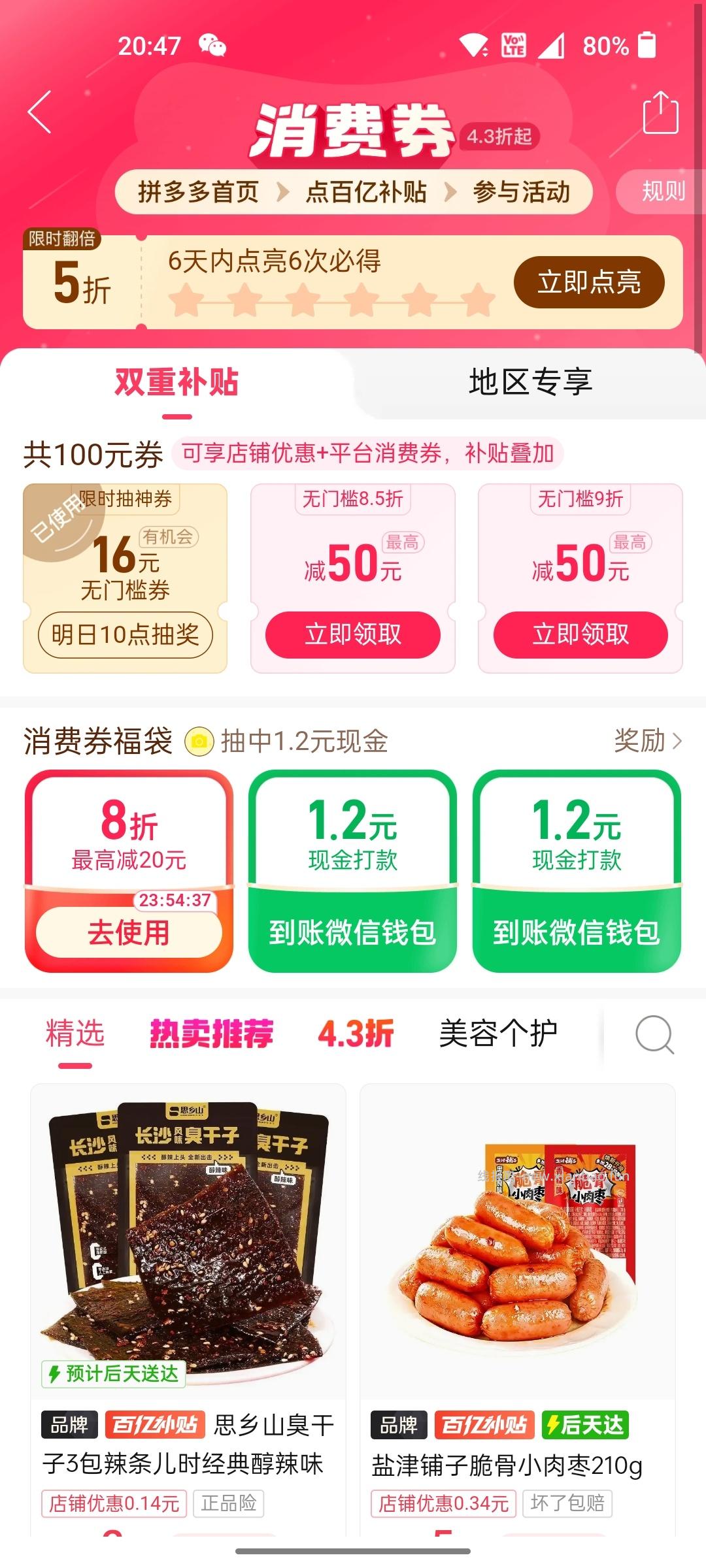This screenshot has height=1568, width=706.
Task: Navigate via the 拼多多首页 breadcrumb link
Action: point(199,191)
